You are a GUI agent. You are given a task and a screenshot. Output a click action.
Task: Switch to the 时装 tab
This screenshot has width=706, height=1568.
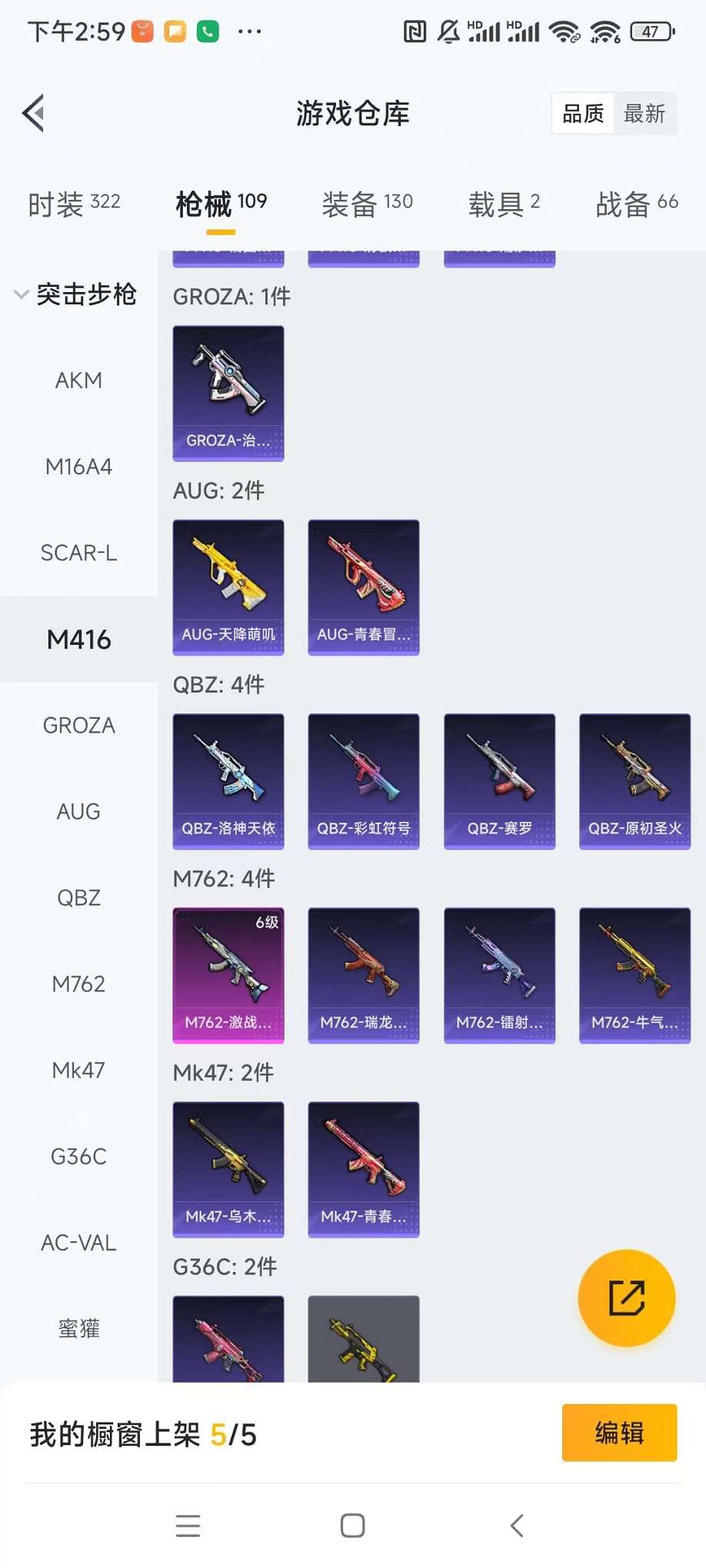pyautogui.click(x=74, y=204)
